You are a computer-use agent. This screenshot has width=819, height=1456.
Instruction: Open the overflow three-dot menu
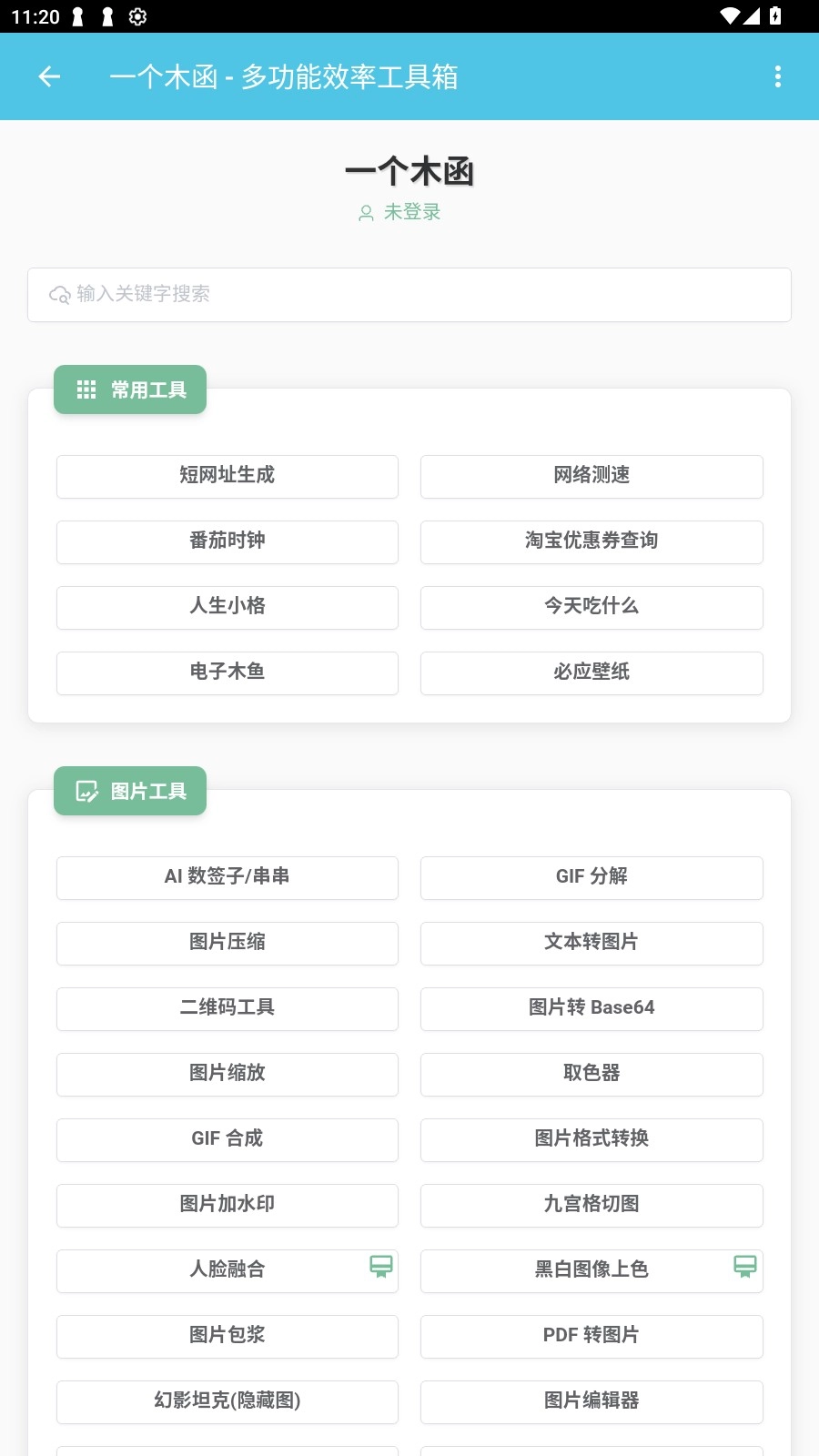(778, 76)
